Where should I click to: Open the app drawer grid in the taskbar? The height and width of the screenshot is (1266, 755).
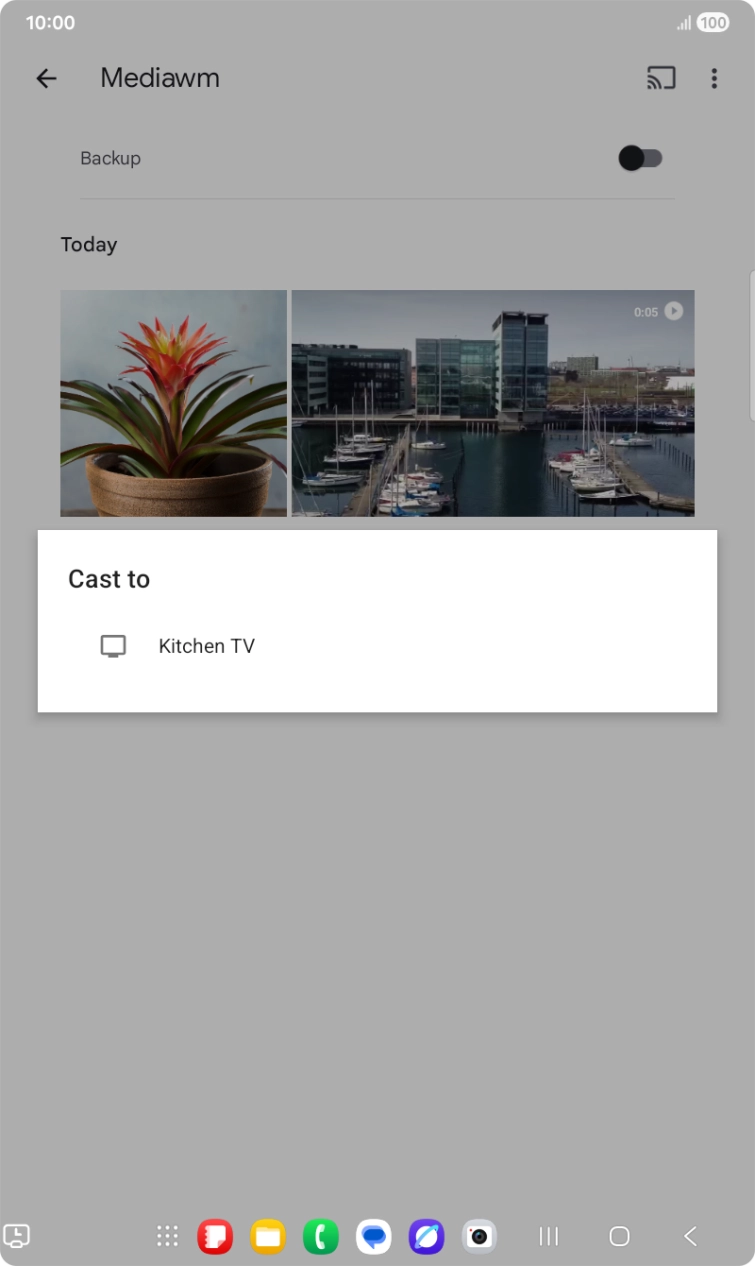coord(167,1236)
